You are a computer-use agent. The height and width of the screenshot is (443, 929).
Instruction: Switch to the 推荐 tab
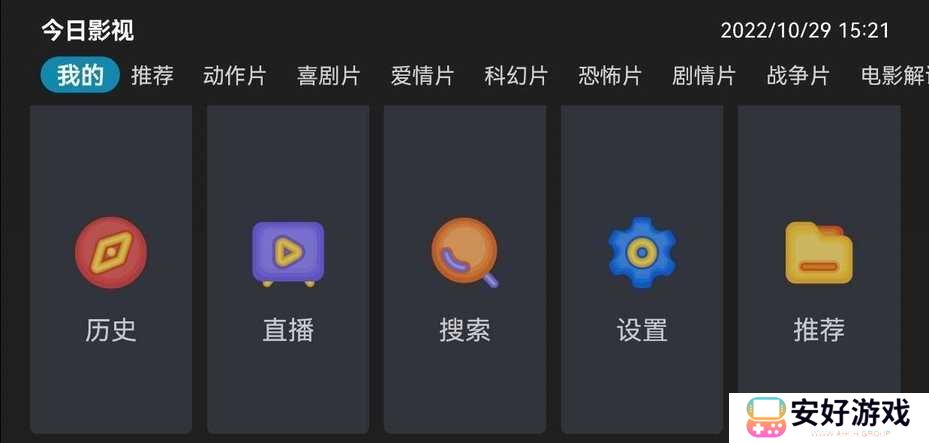152,76
